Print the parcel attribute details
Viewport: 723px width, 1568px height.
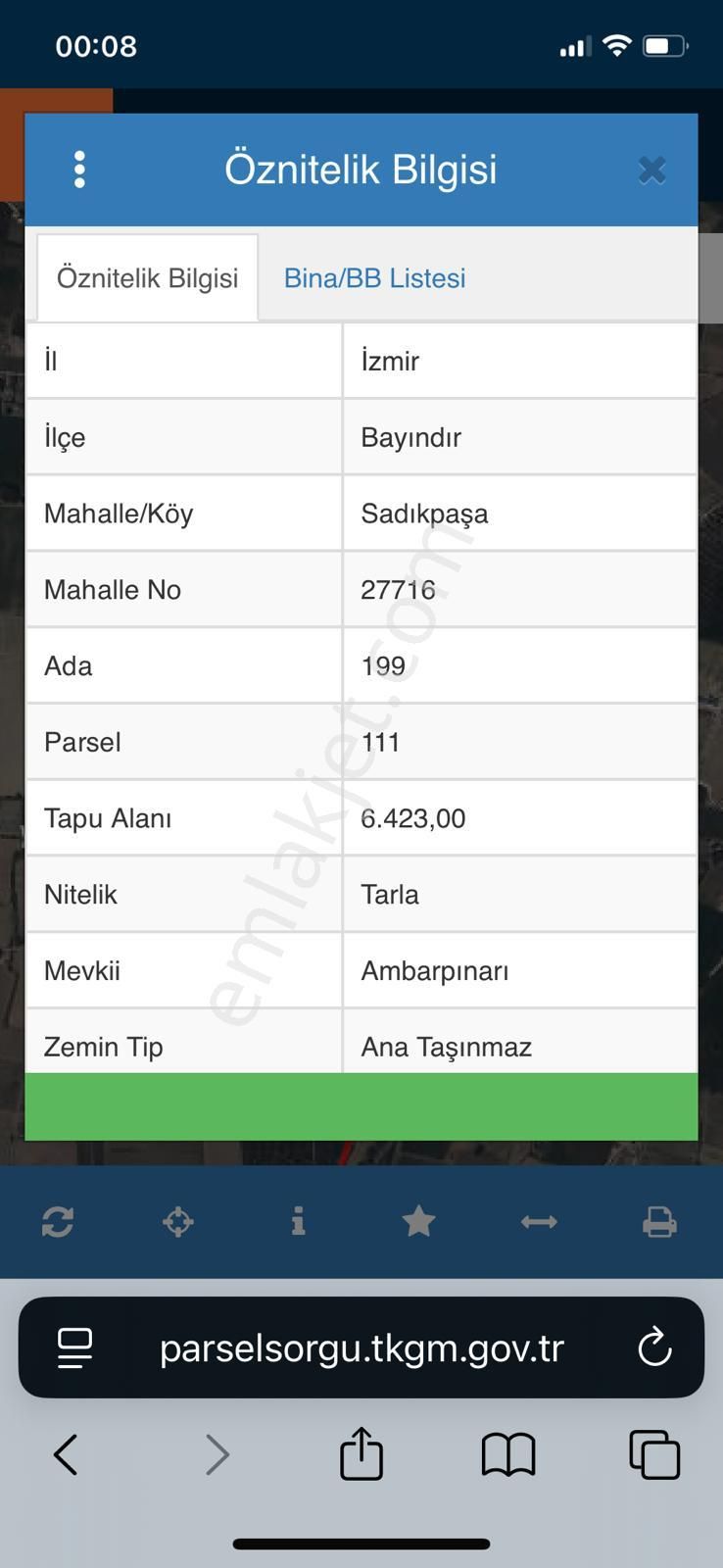pyautogui.click(x=658, y=1222)
